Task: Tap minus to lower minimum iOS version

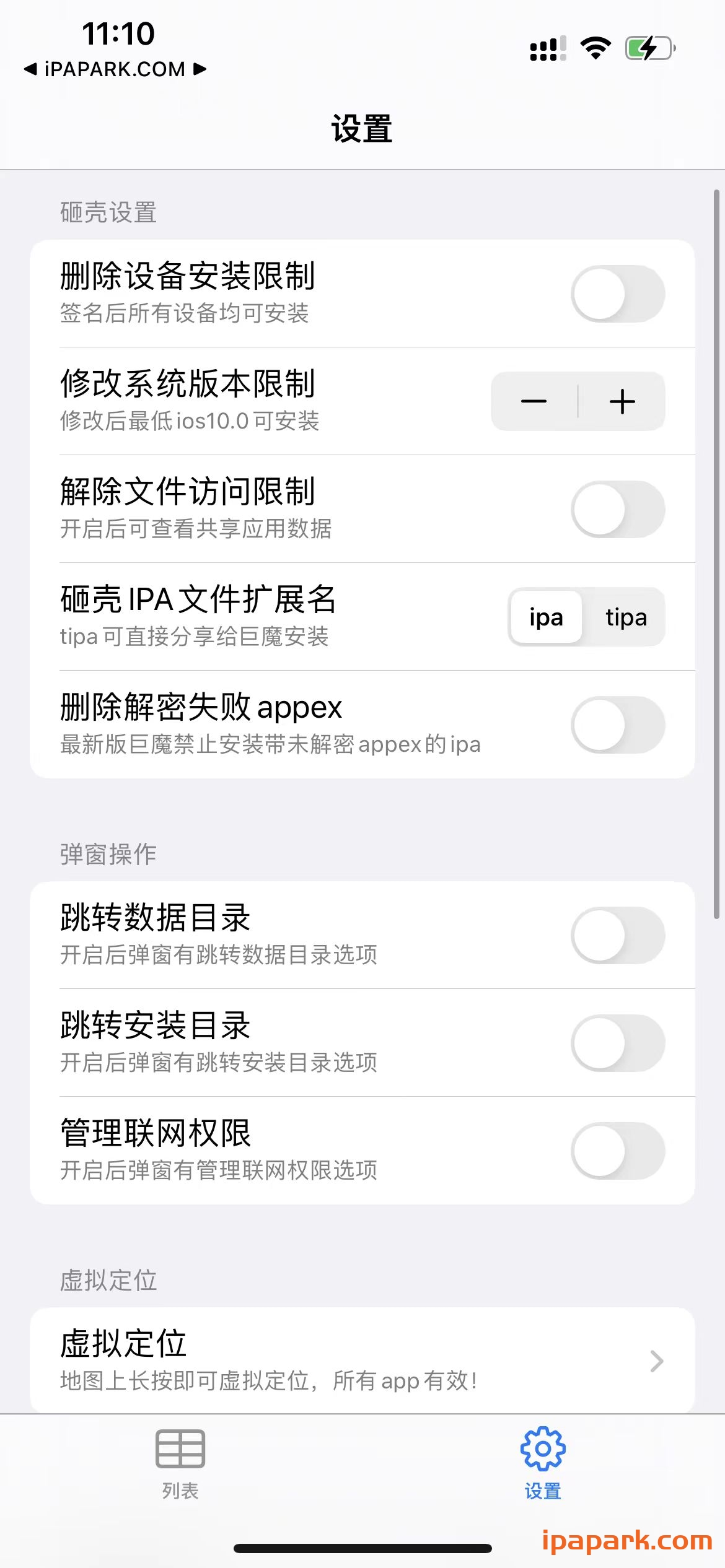Action: click(x=534, y=401)
